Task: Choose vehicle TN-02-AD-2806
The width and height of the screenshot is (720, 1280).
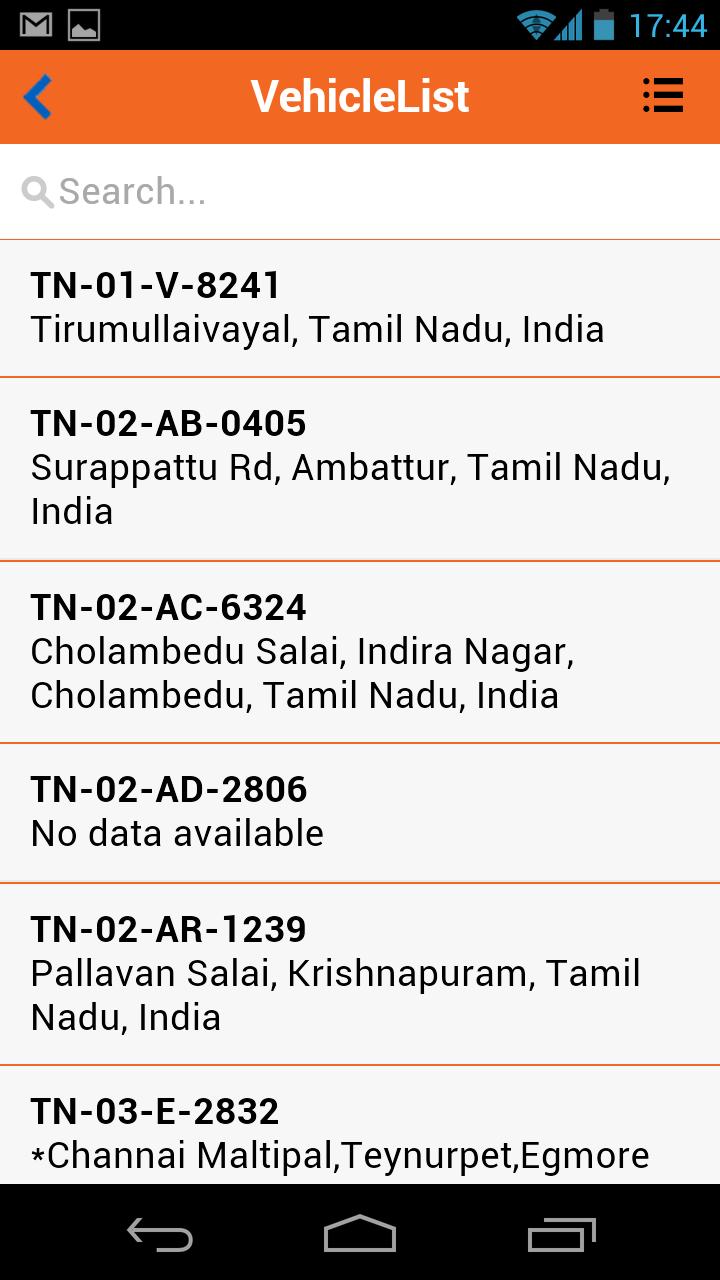Action: click(360, 812)
